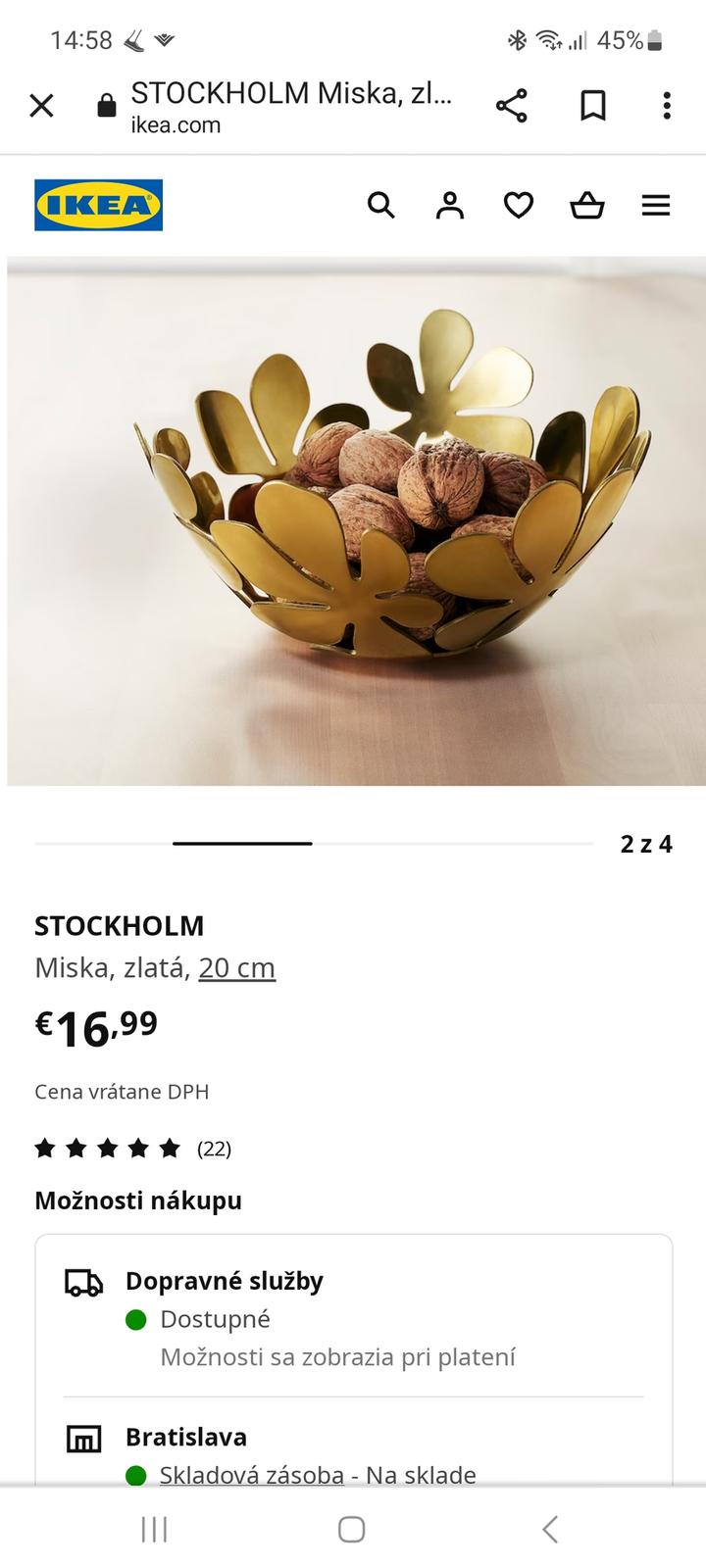The width and height of the screenshot is (706, 1568).
Task: Bookmark this page in the browser
Action: 592,105
